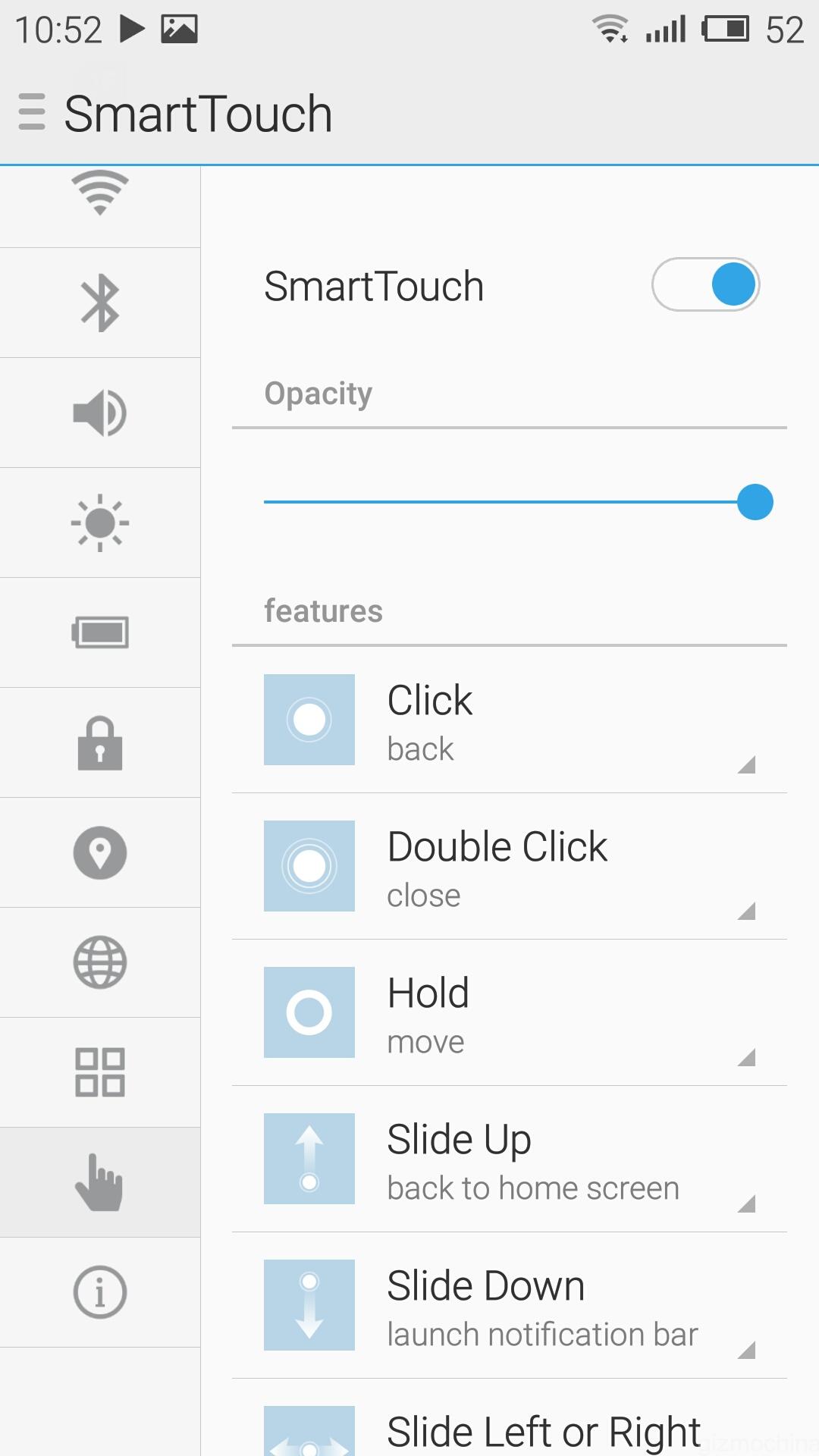Open the about phone info icon
The height and width of the screenshot is (1456, 819).
pyautogui.click(x=100, y=1292)
